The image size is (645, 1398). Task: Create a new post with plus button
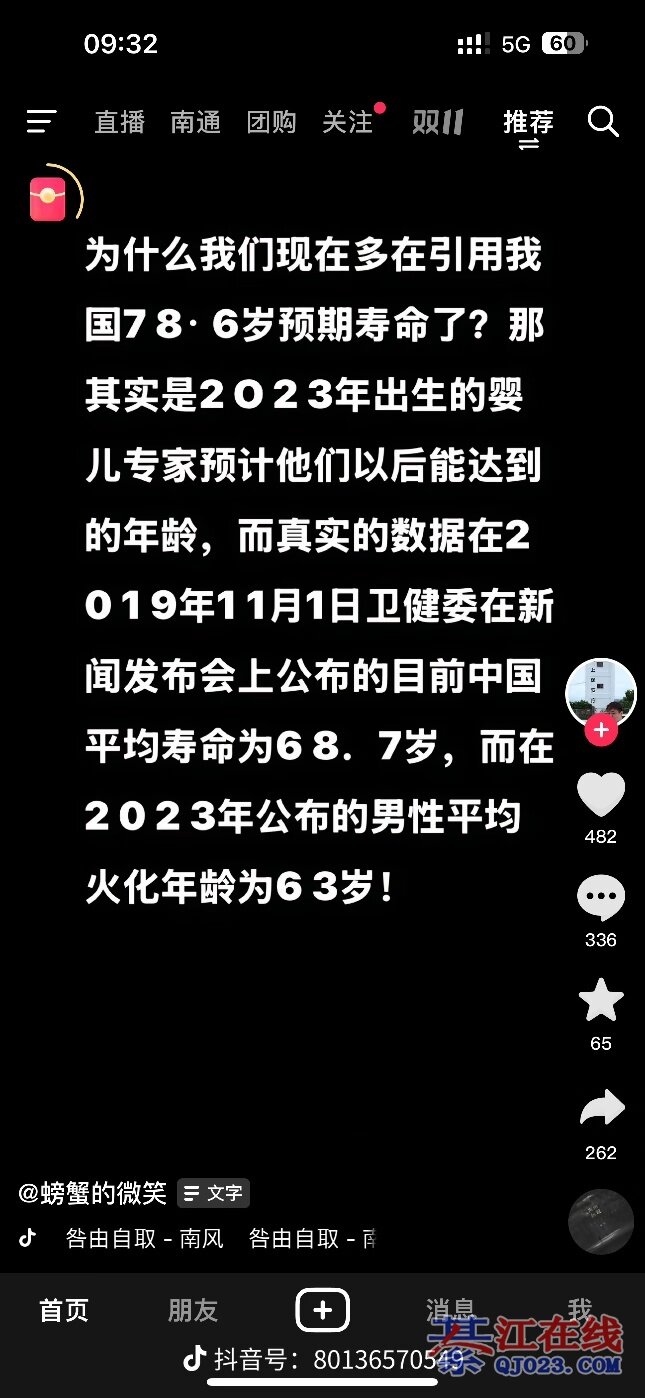(x=322, y=1310)
